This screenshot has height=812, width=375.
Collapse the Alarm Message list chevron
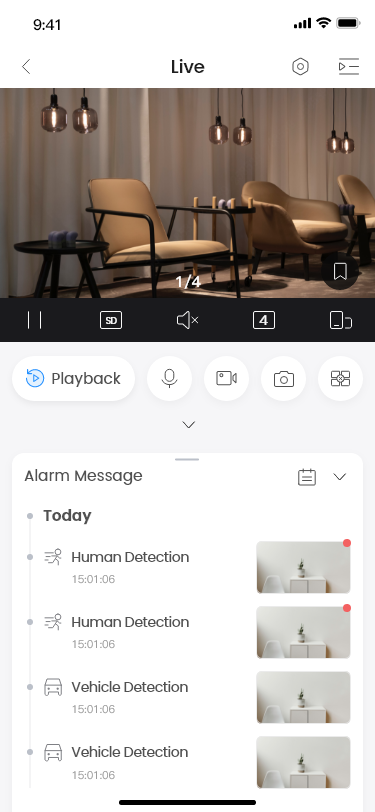coord(340,477)
